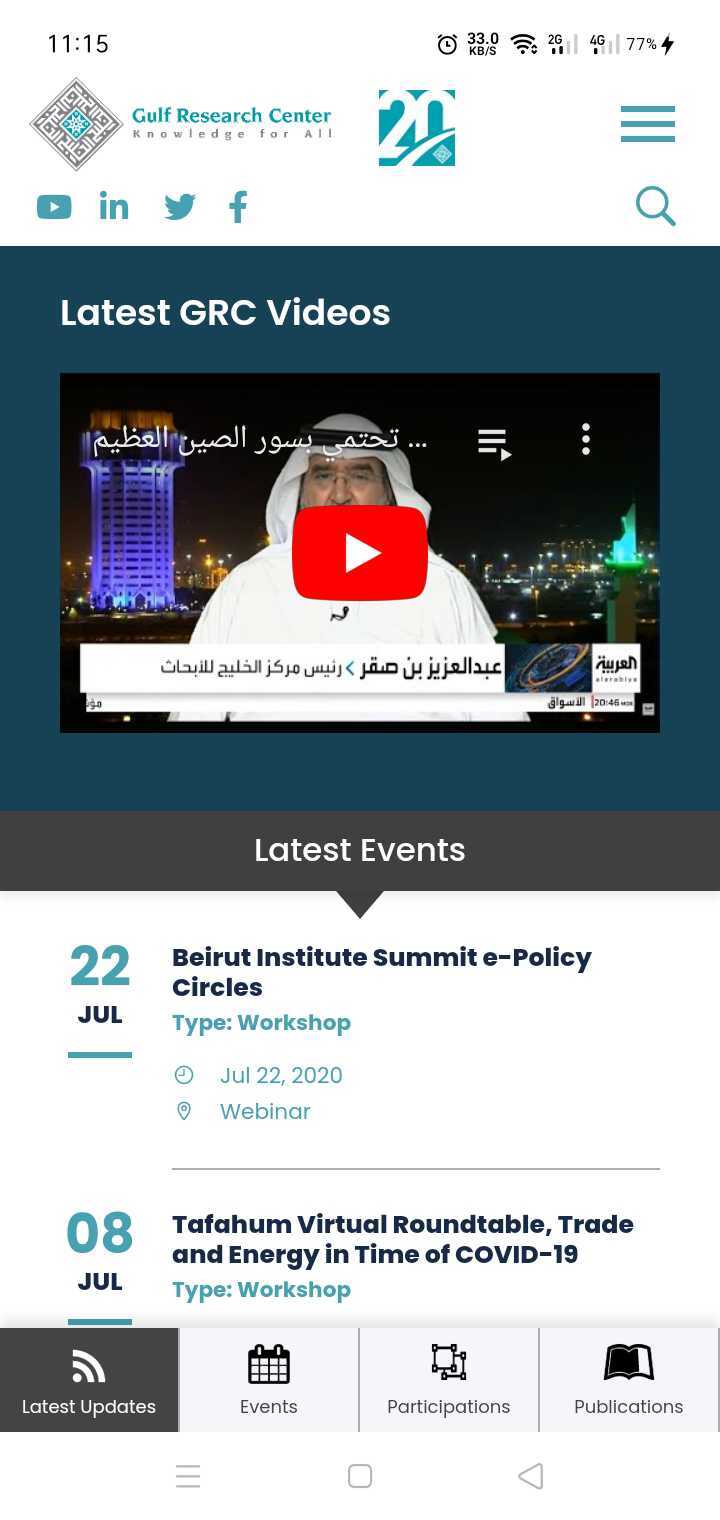Open Tafahum Virtual Roundtable event
The width and height of the screenshot is (720, 1520).
pos(402,1239)
